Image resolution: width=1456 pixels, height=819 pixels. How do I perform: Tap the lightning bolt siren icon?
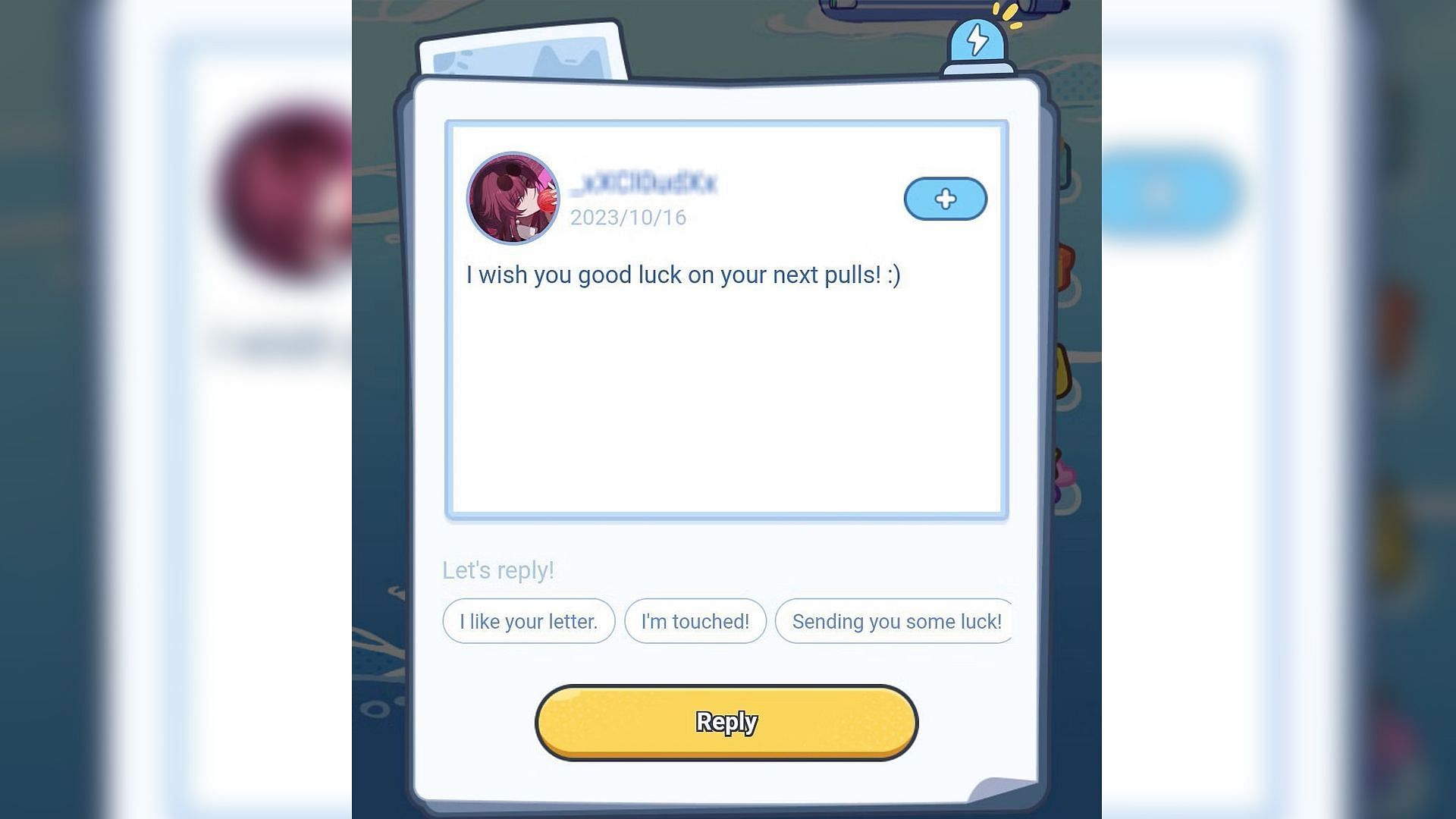click(977, 42)
